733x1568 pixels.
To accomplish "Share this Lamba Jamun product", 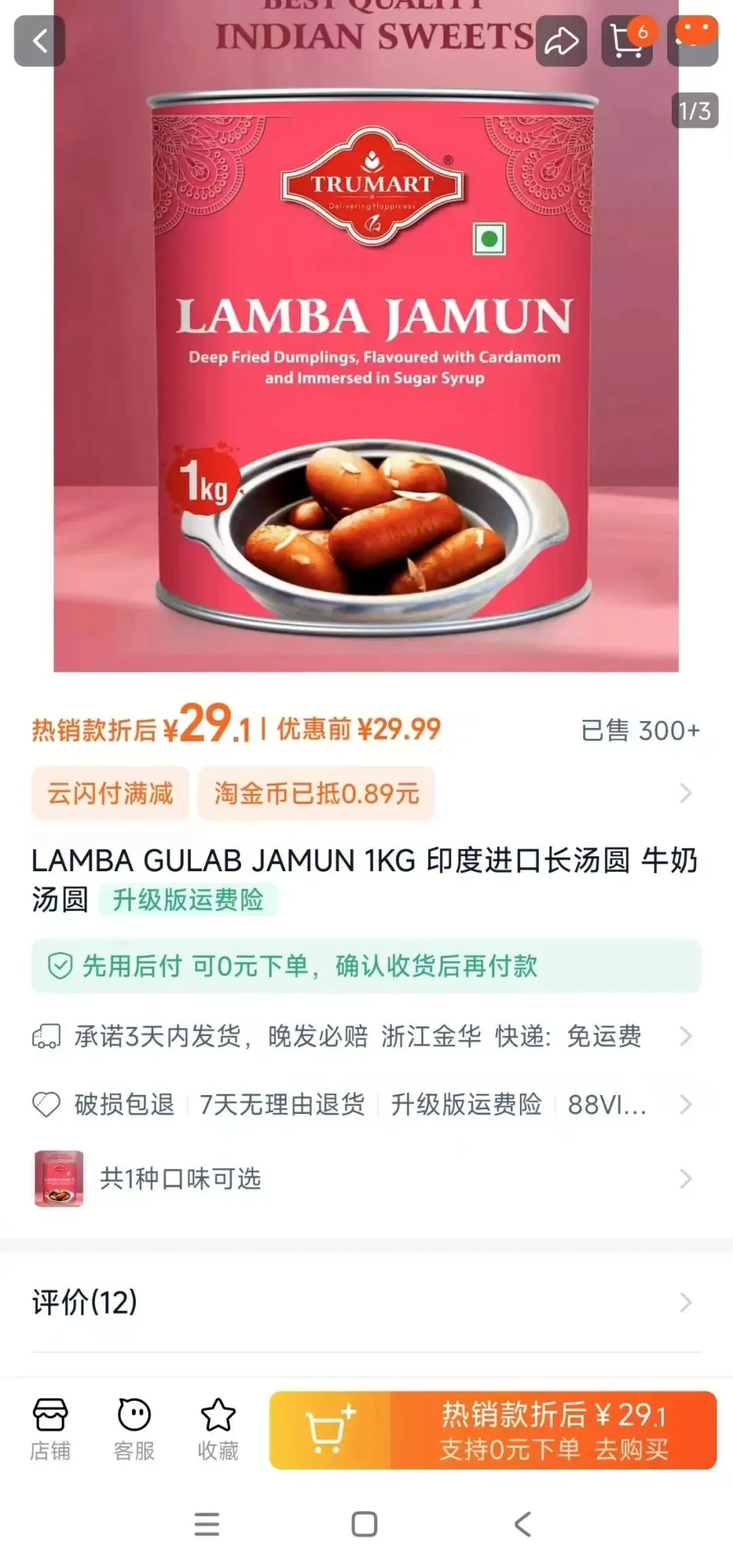I will pos(561,41).
